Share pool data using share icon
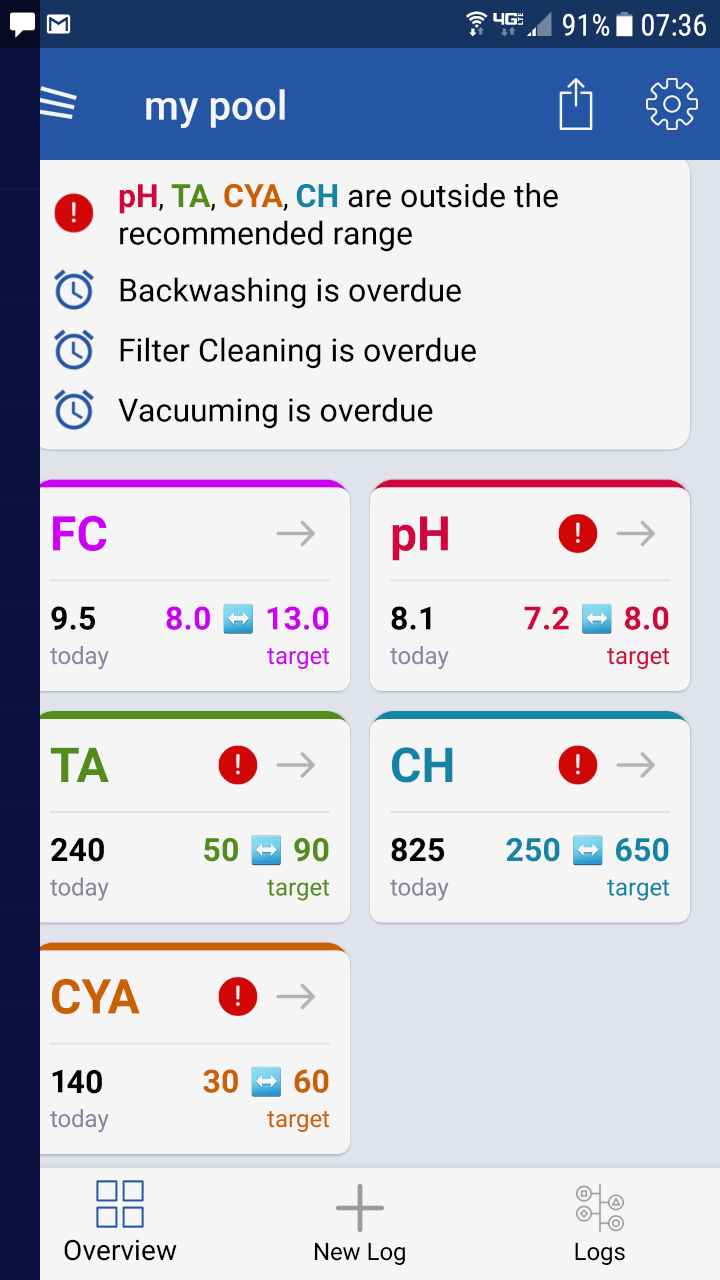The height and width of the screenshot is (1280, 720). [576, 104]
